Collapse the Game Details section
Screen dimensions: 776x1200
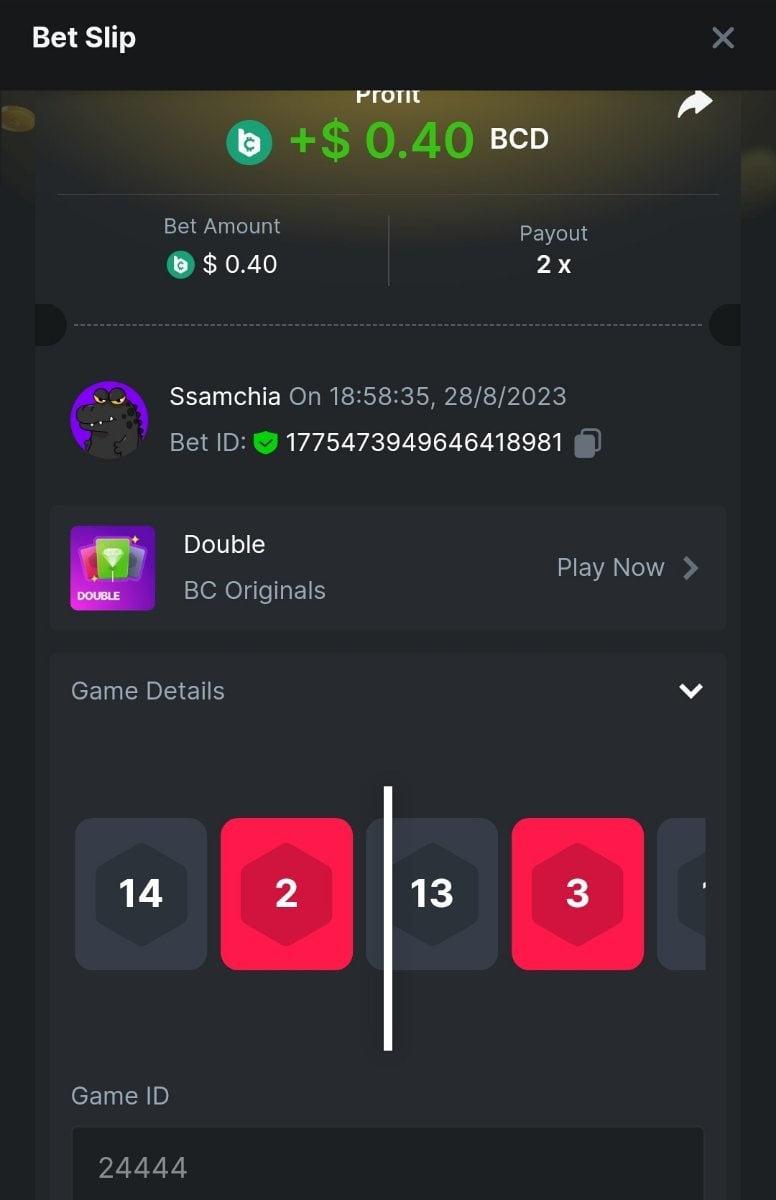click(690, 691)
